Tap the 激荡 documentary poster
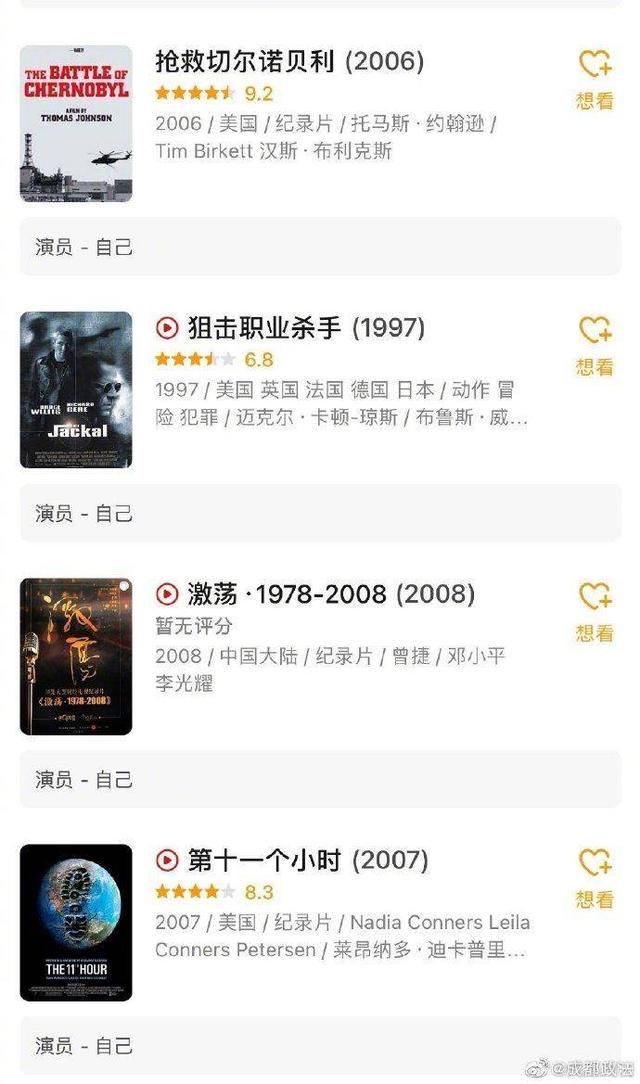640x1084 pixels. [x=76, y=656]
